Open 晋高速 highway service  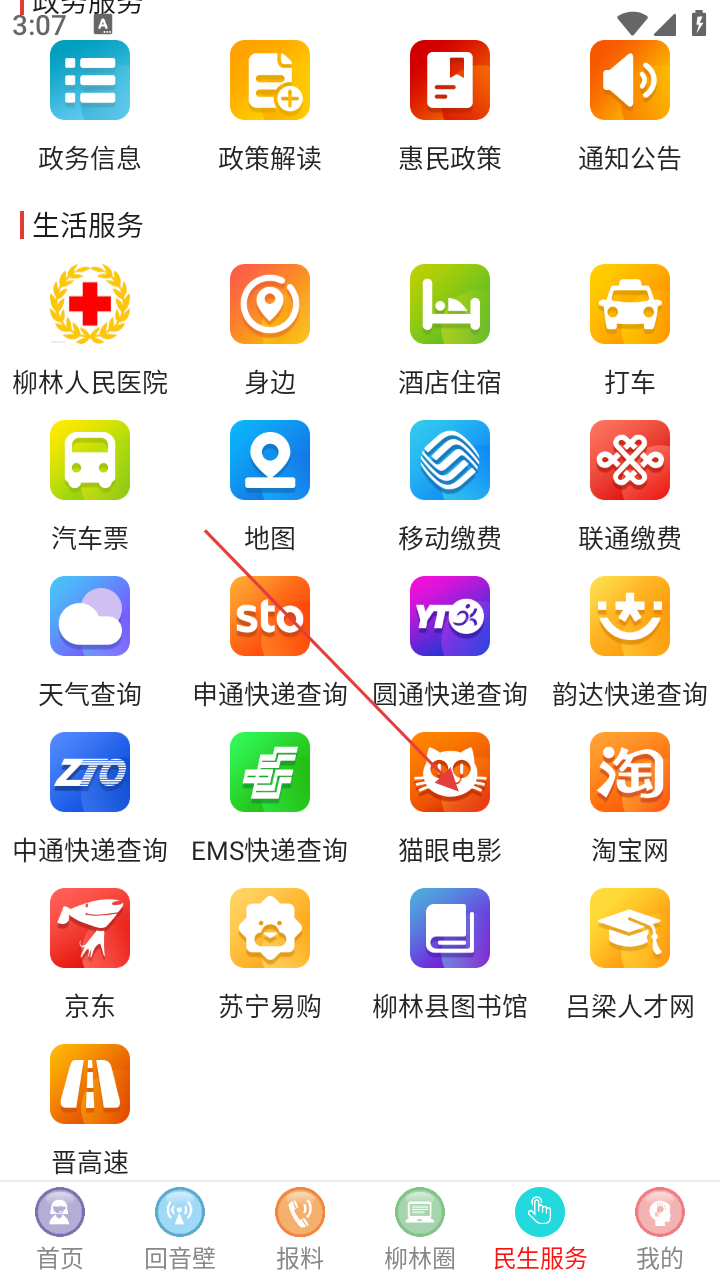coord(90,1084)
